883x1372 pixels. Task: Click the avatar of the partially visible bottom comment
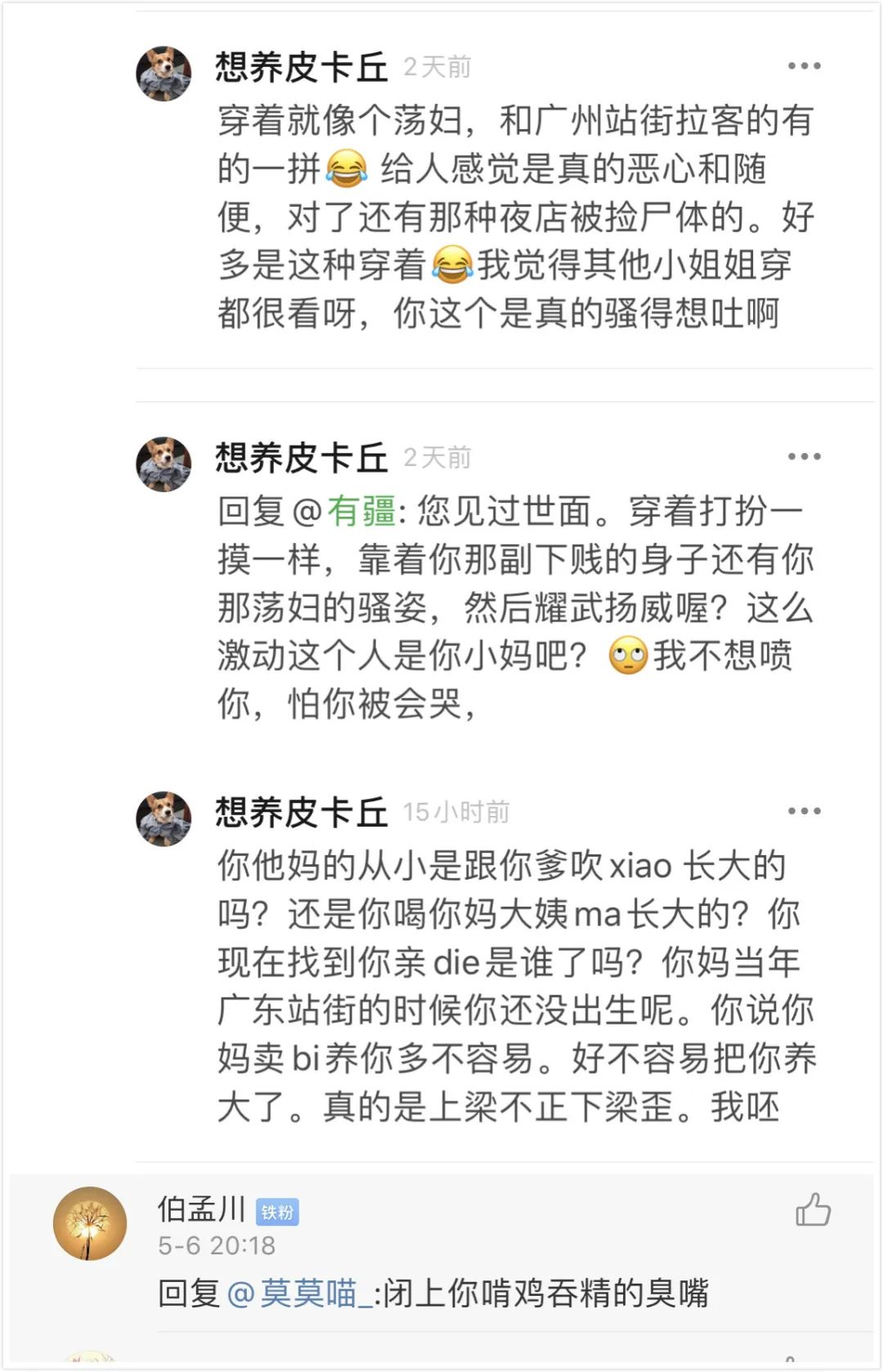pyautogui.click(x=88, y=1359)
